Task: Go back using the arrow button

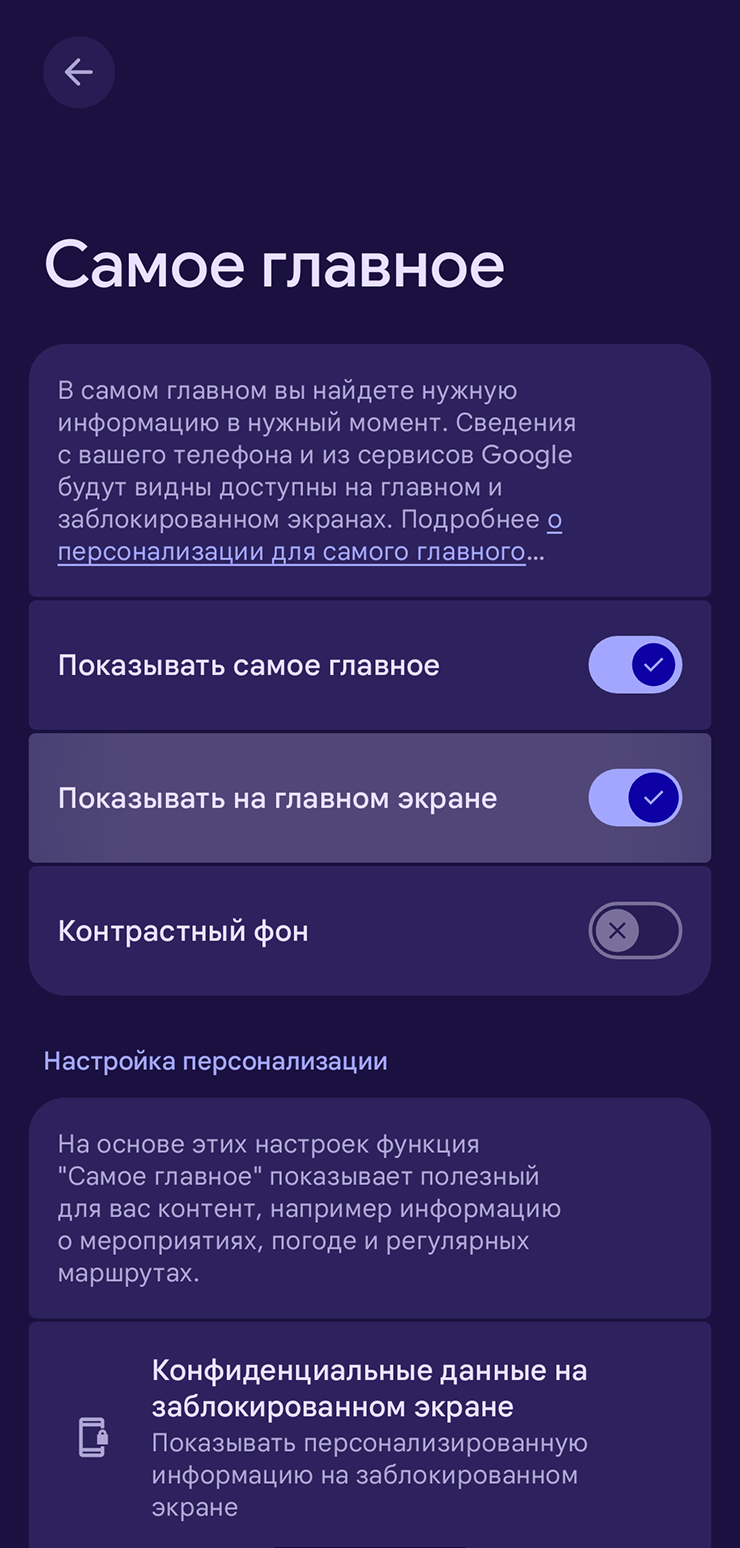Action: pyautogui.click(x=79, y=72)
